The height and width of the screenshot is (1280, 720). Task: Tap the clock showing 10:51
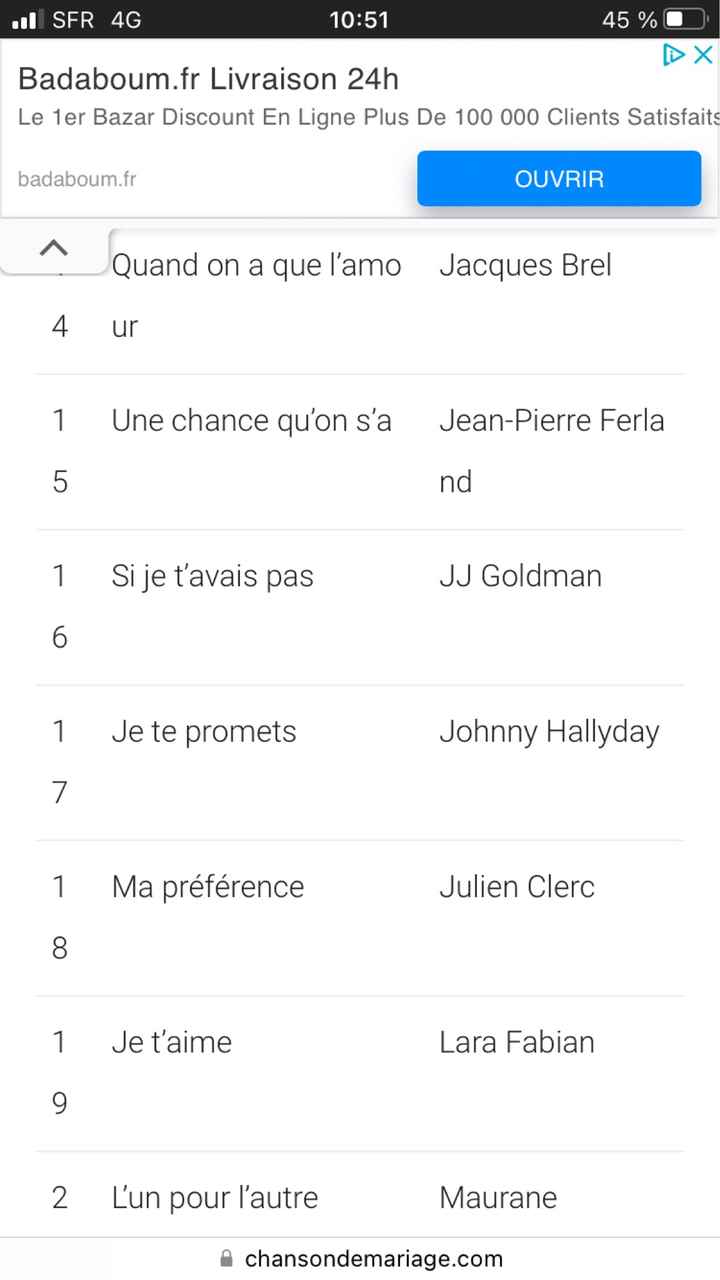click(x=358, y=18)
